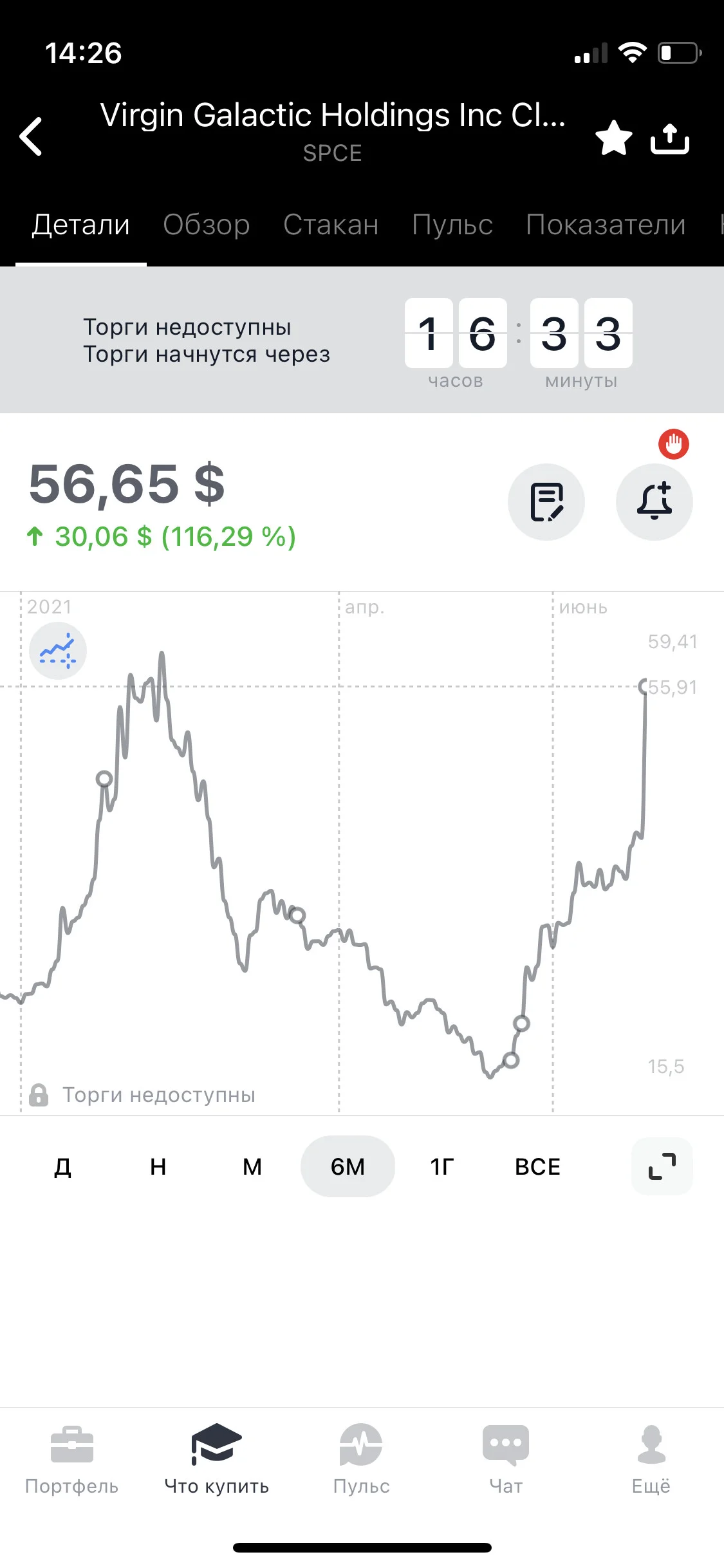Select the Д chart period

click(x=62, y=1166)
